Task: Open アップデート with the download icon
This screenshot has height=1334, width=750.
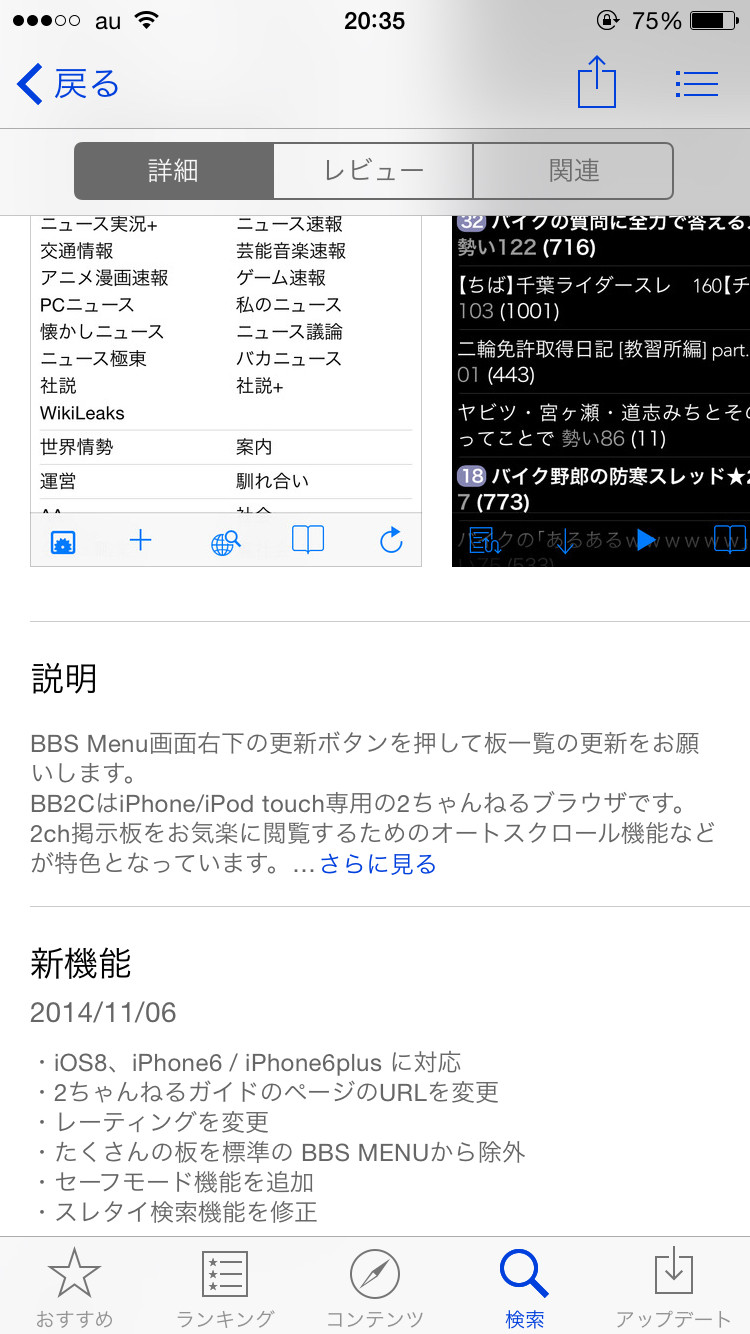Action: click(x=672, y=1285)
